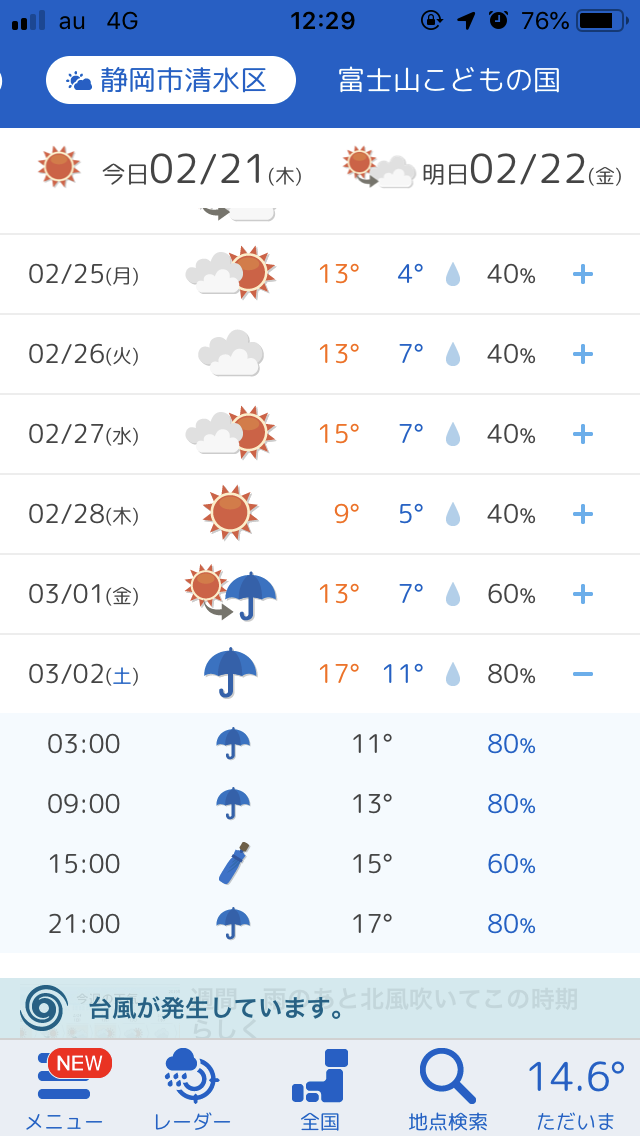Switch to 富士山こどもの国 location

tap(448, 81)
